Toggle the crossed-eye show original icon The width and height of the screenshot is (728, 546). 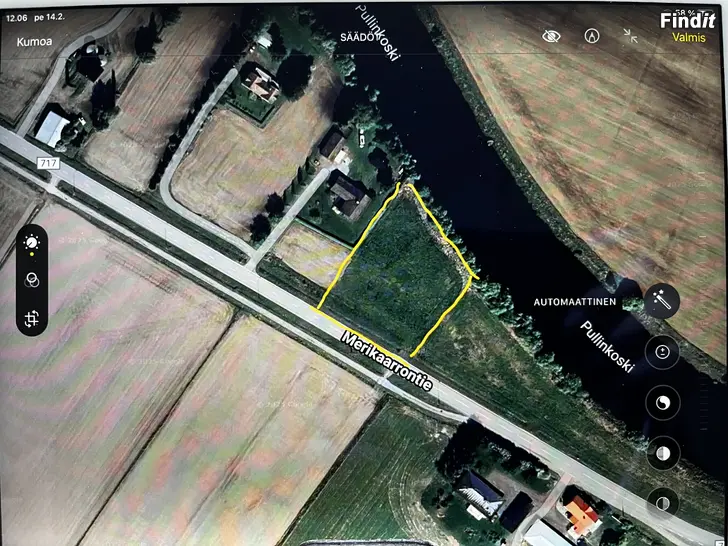click(x=551, y=36)
